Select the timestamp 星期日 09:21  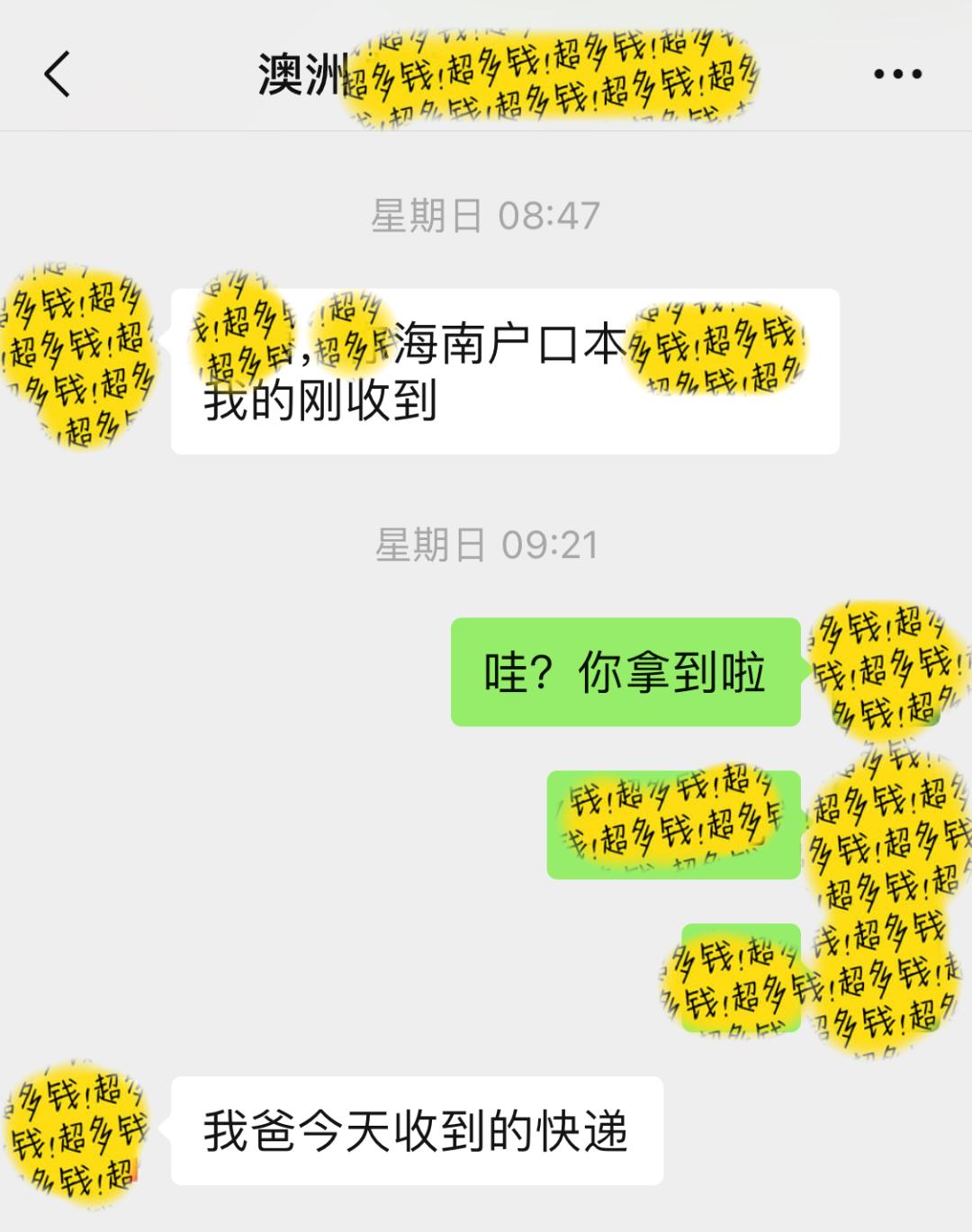pos(486,543)
